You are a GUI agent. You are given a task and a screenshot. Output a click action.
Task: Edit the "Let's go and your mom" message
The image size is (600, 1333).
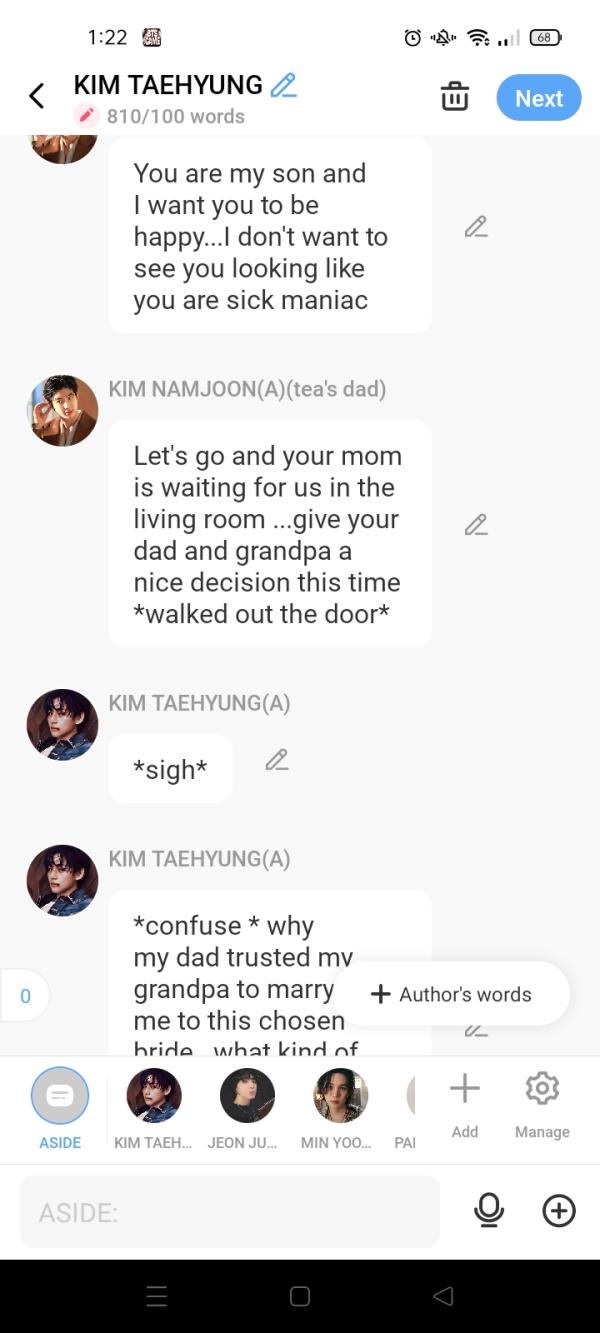click(x=476, y=525)
